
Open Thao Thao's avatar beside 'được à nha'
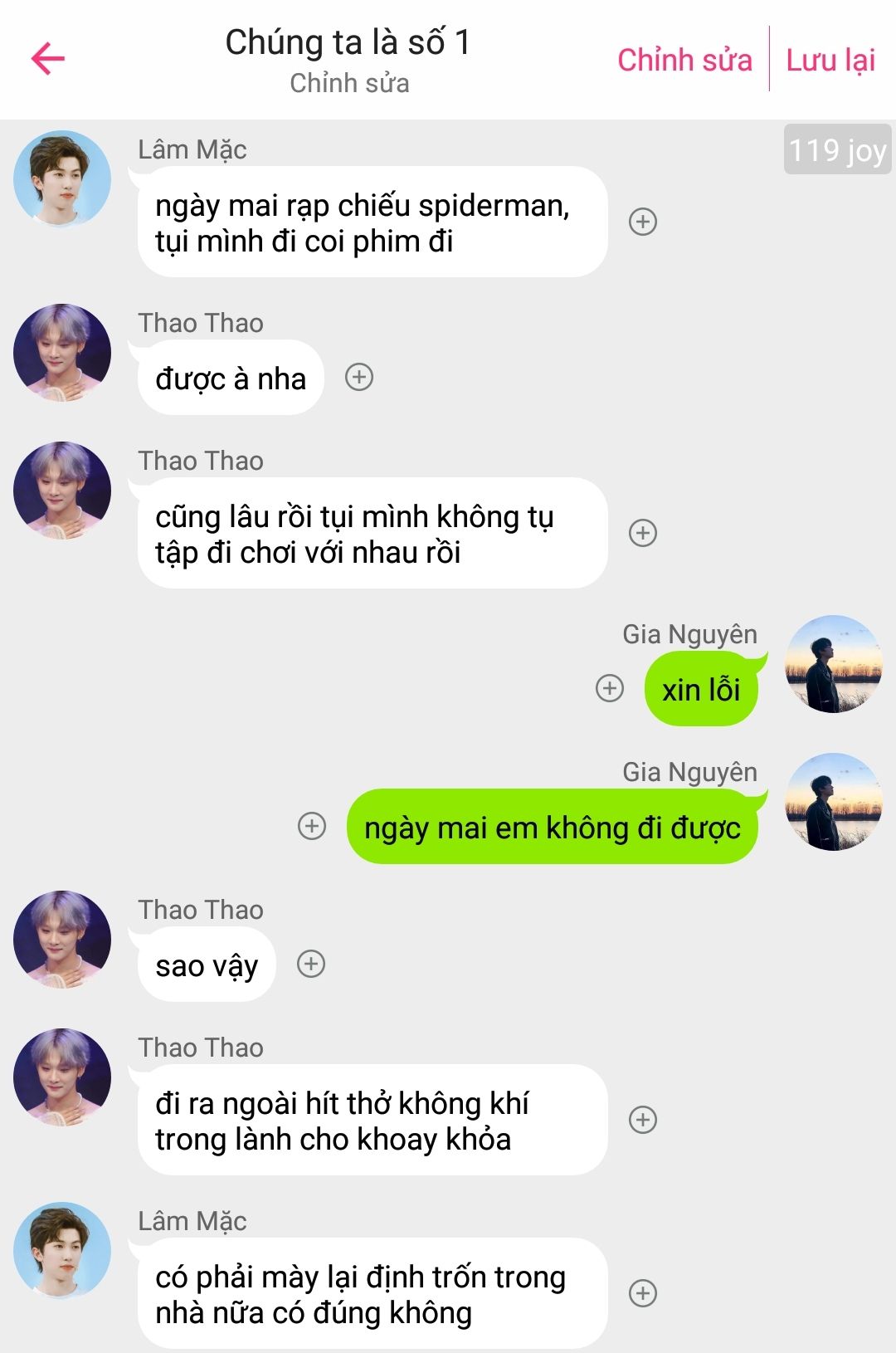click(62, 352)
